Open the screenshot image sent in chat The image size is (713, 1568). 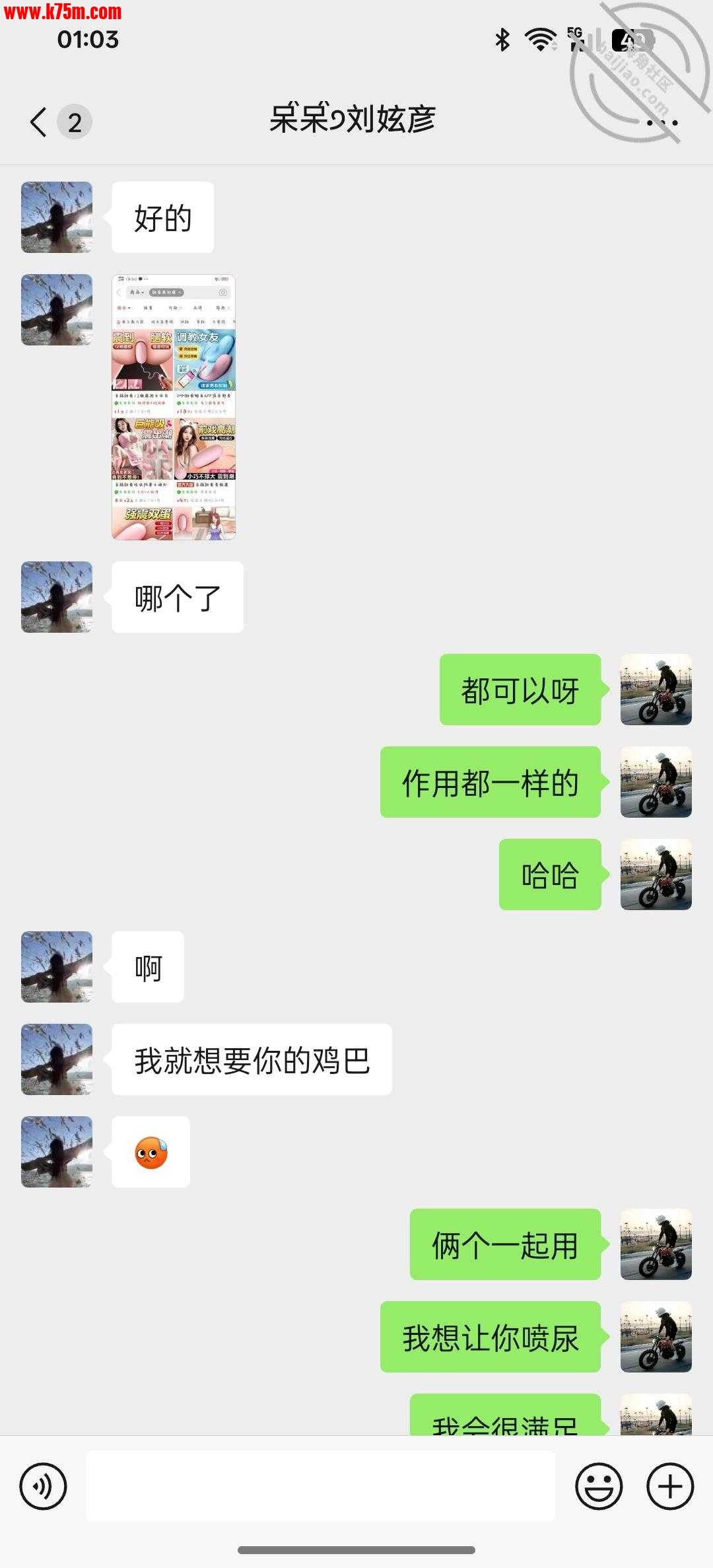point(174,407)
